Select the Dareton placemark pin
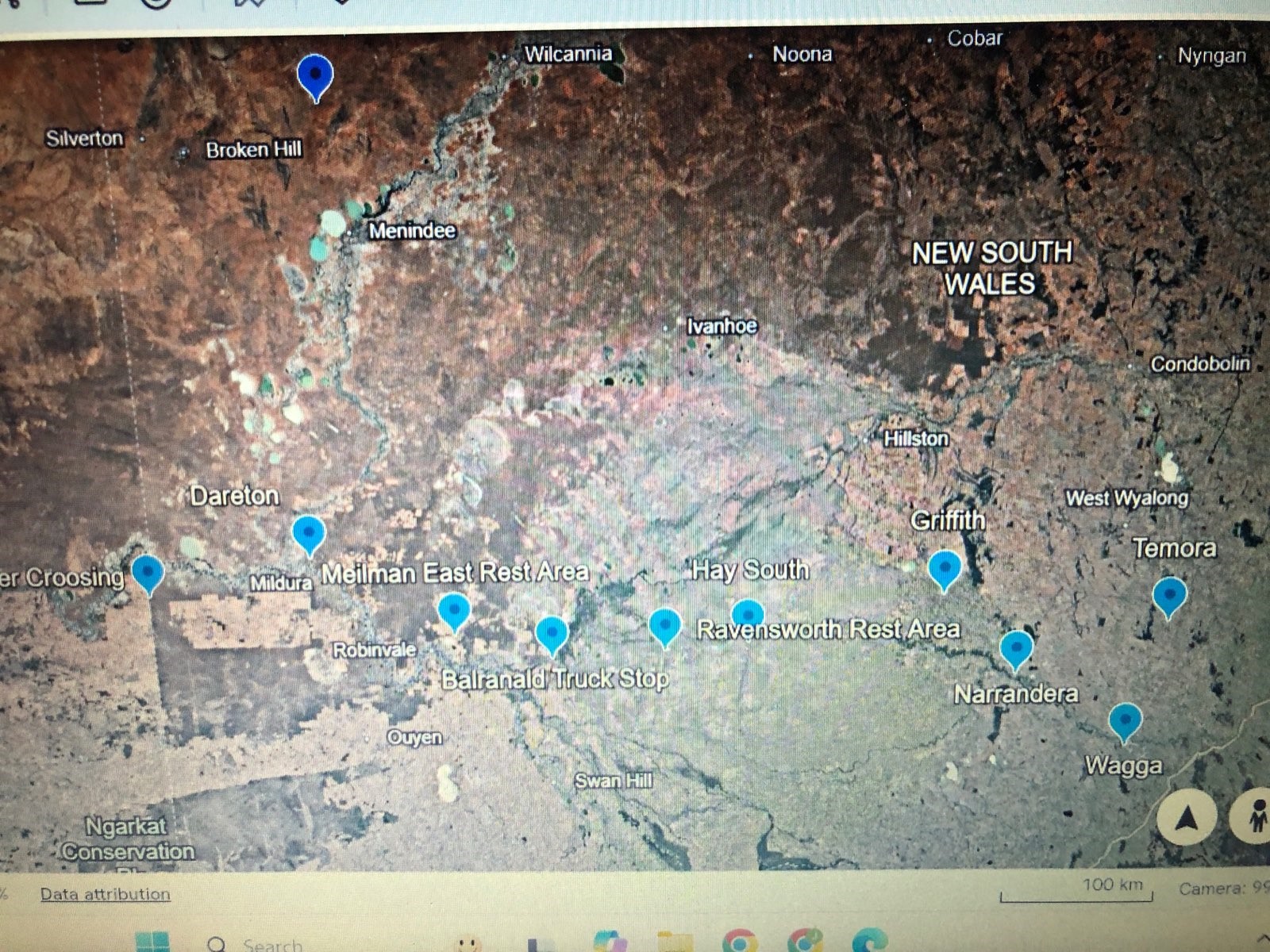Viewport: 1270px width, 952px height. (x=309, y=533)
